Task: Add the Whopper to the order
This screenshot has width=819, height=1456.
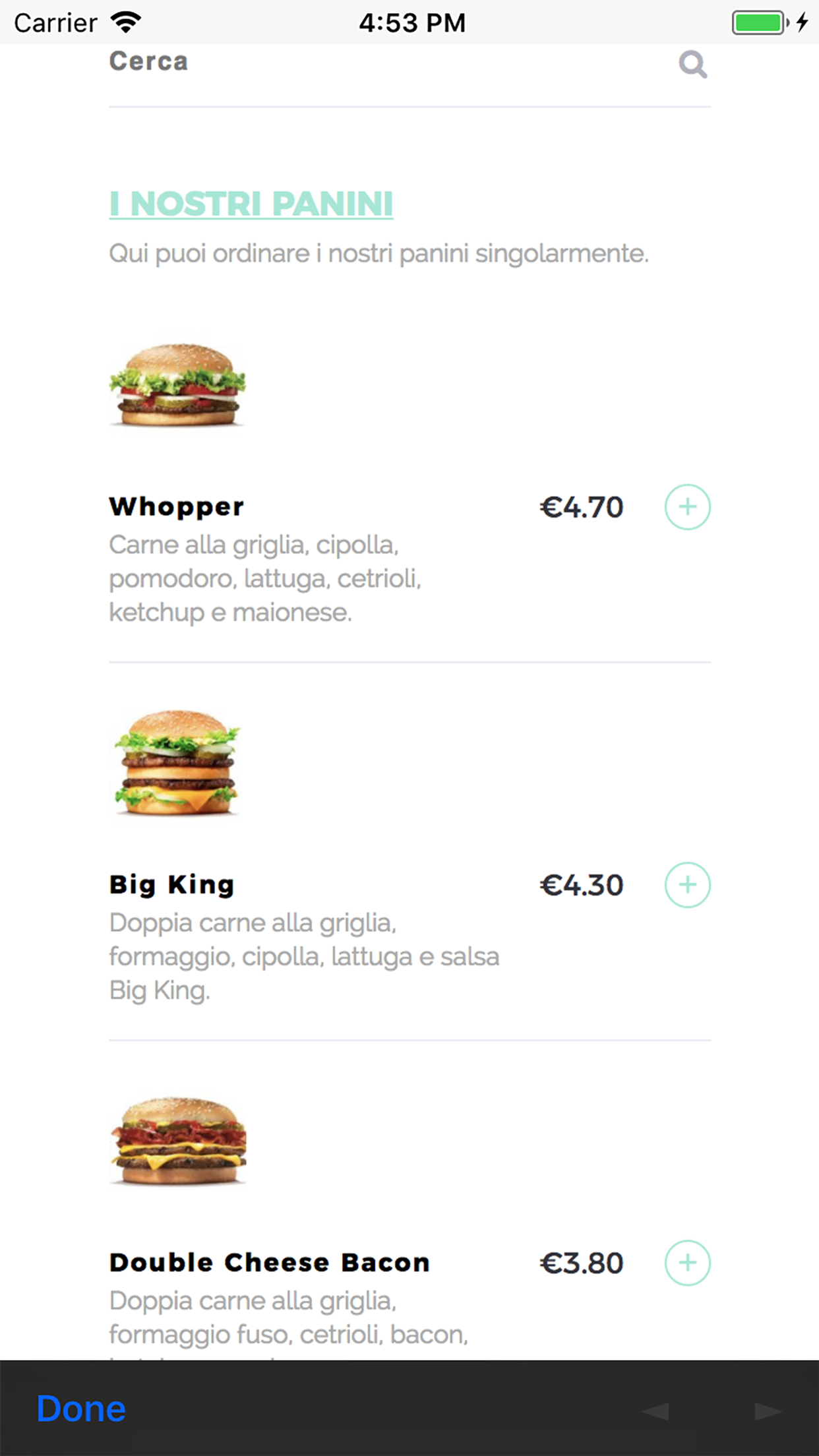Action: coord(687,507)
